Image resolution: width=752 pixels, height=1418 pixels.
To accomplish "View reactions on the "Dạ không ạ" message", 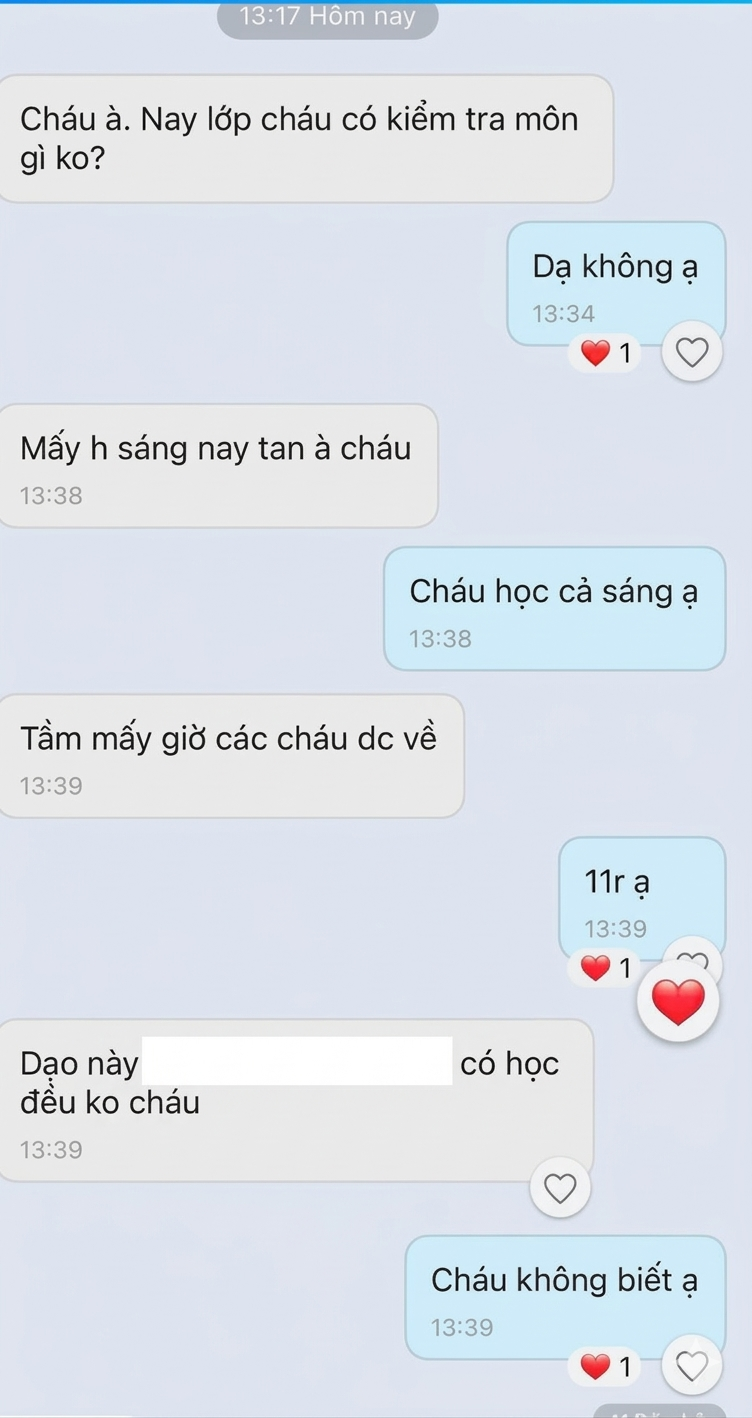I will [x=607, y=353].
